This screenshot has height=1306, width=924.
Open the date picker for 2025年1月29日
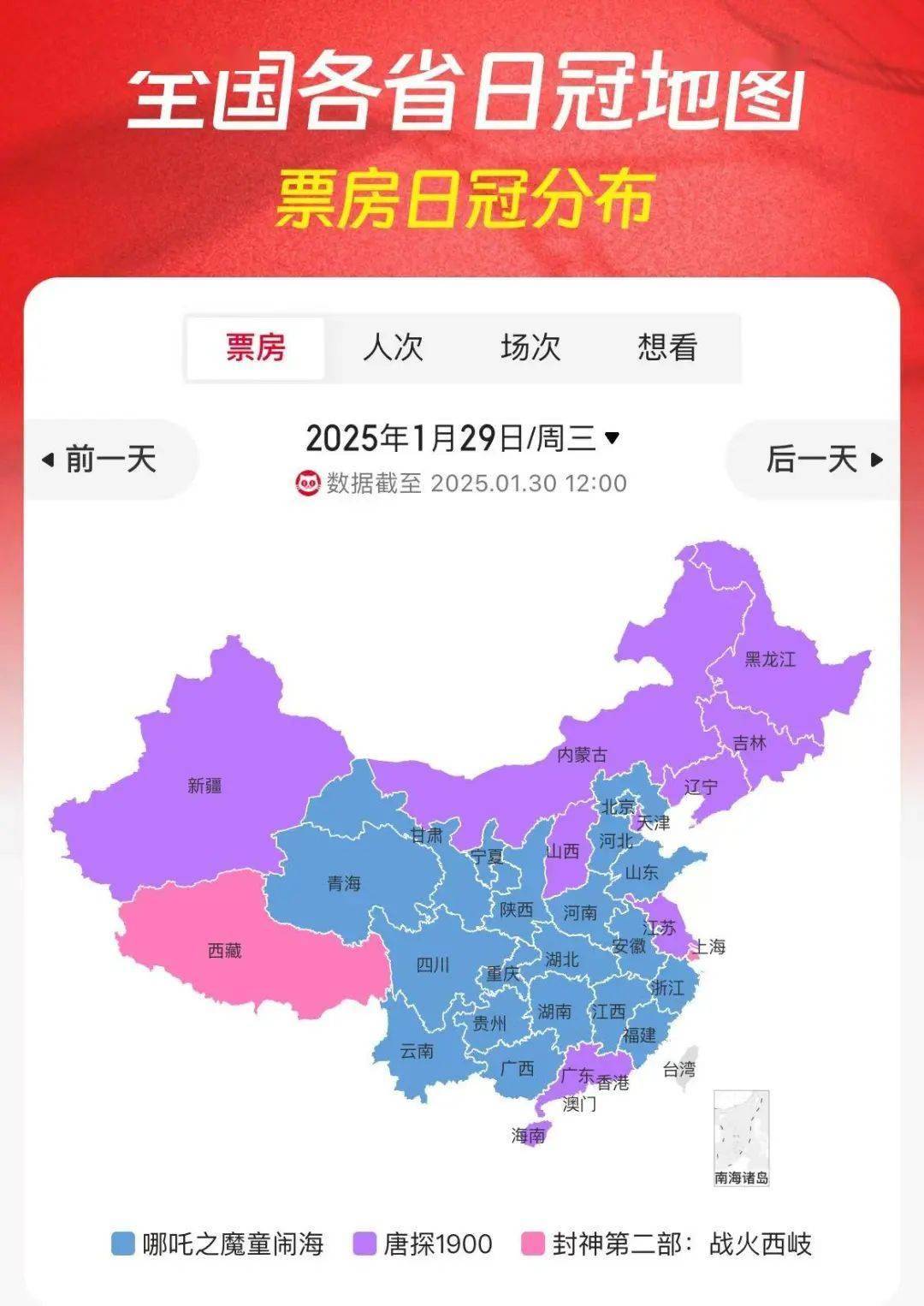(463, 438)
